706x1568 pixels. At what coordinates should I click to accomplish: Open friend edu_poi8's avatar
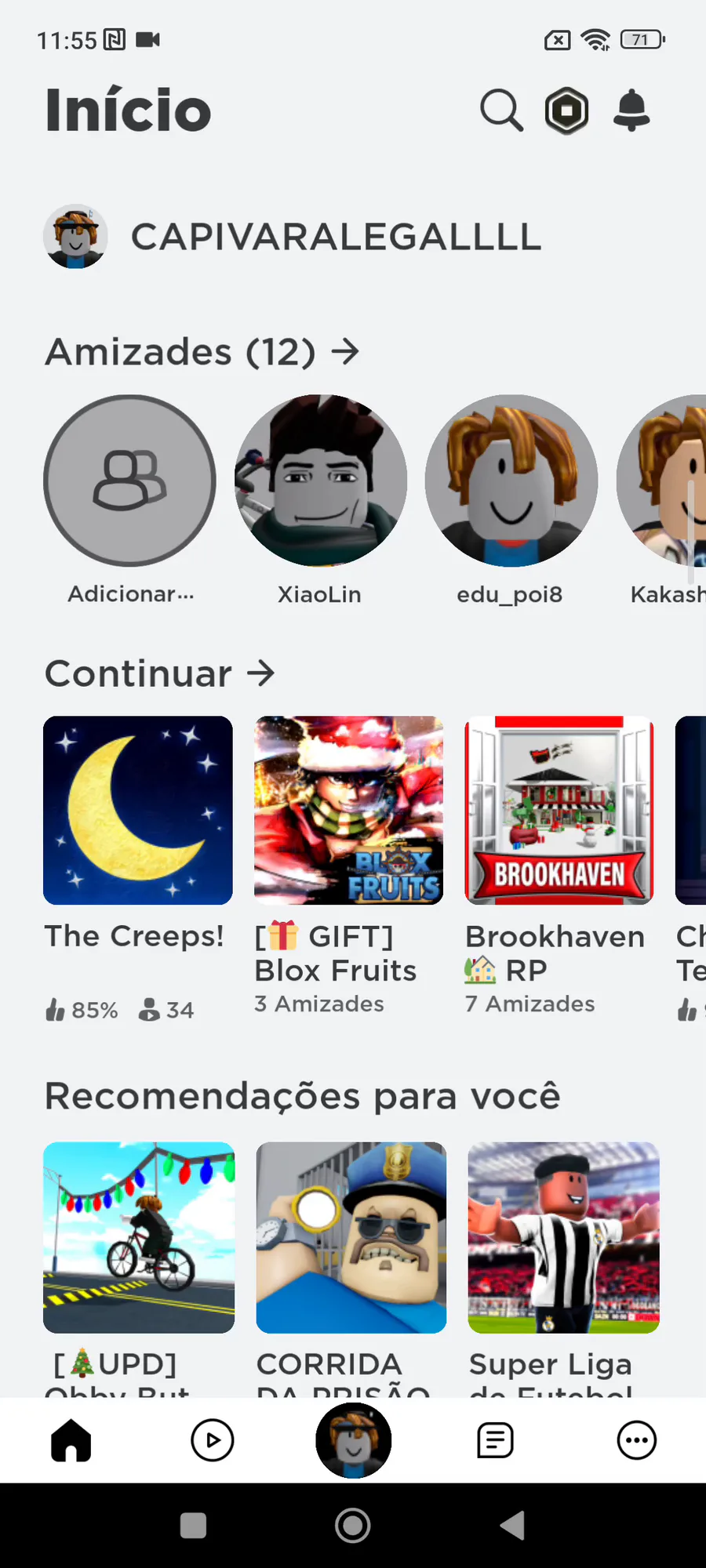(x=511, y=481)
